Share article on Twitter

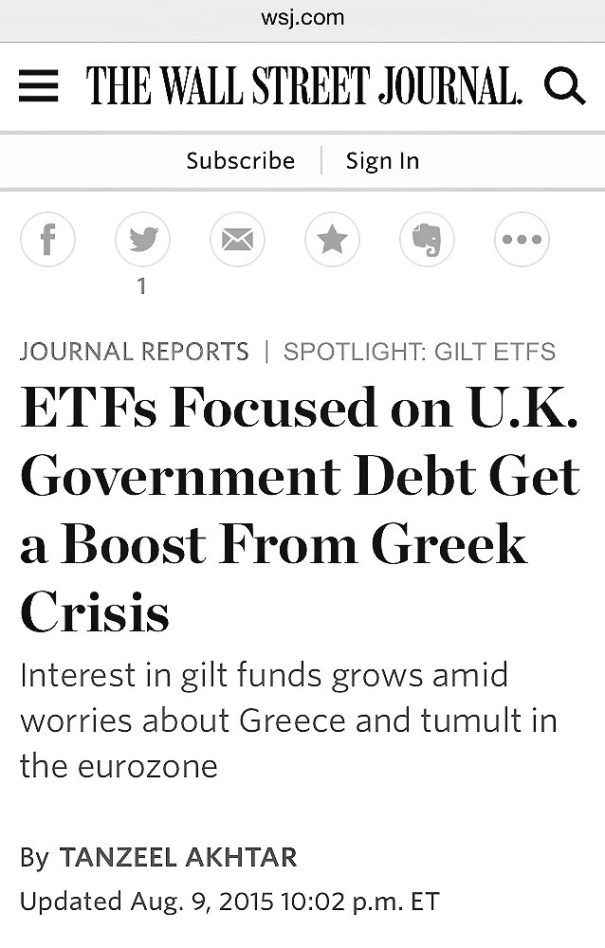click(143, 239)
